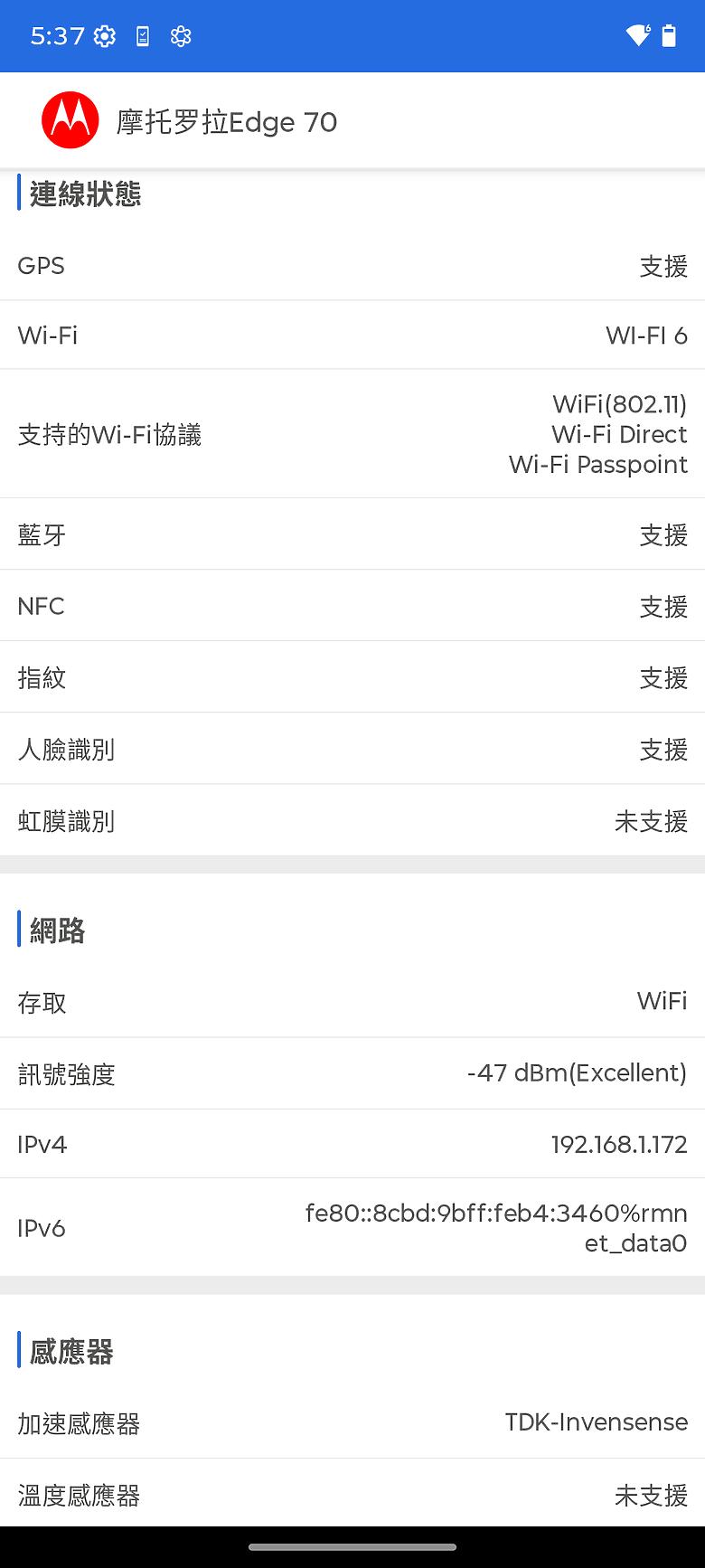The image size is (705, 1568).
Task: Tap the -47 dBm signal strength value
Action: pyautogui.click(x=577, y=1072)
